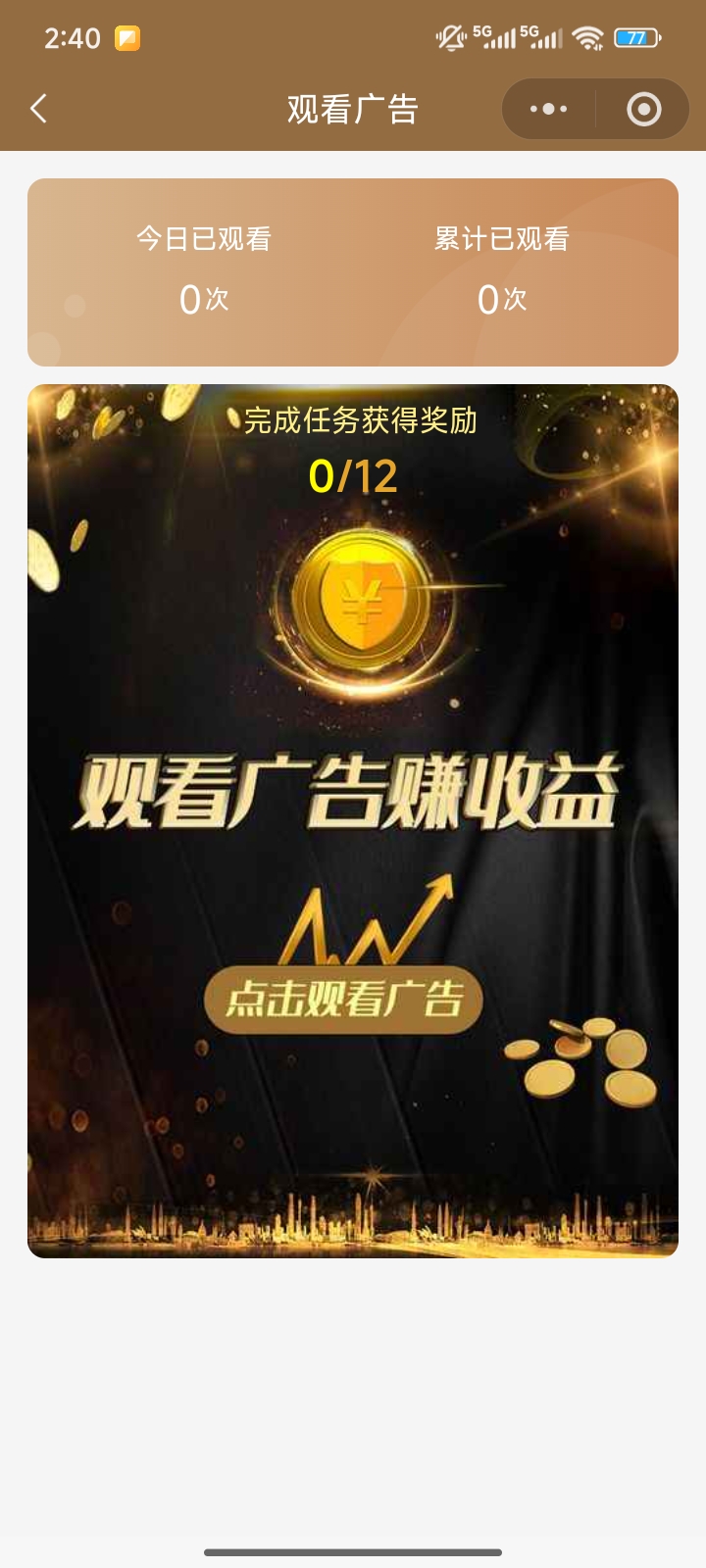Go back using the top-left arrow
Image resolution: width=706 pixels, height=1568 pixels.
(x=39, y=109)
